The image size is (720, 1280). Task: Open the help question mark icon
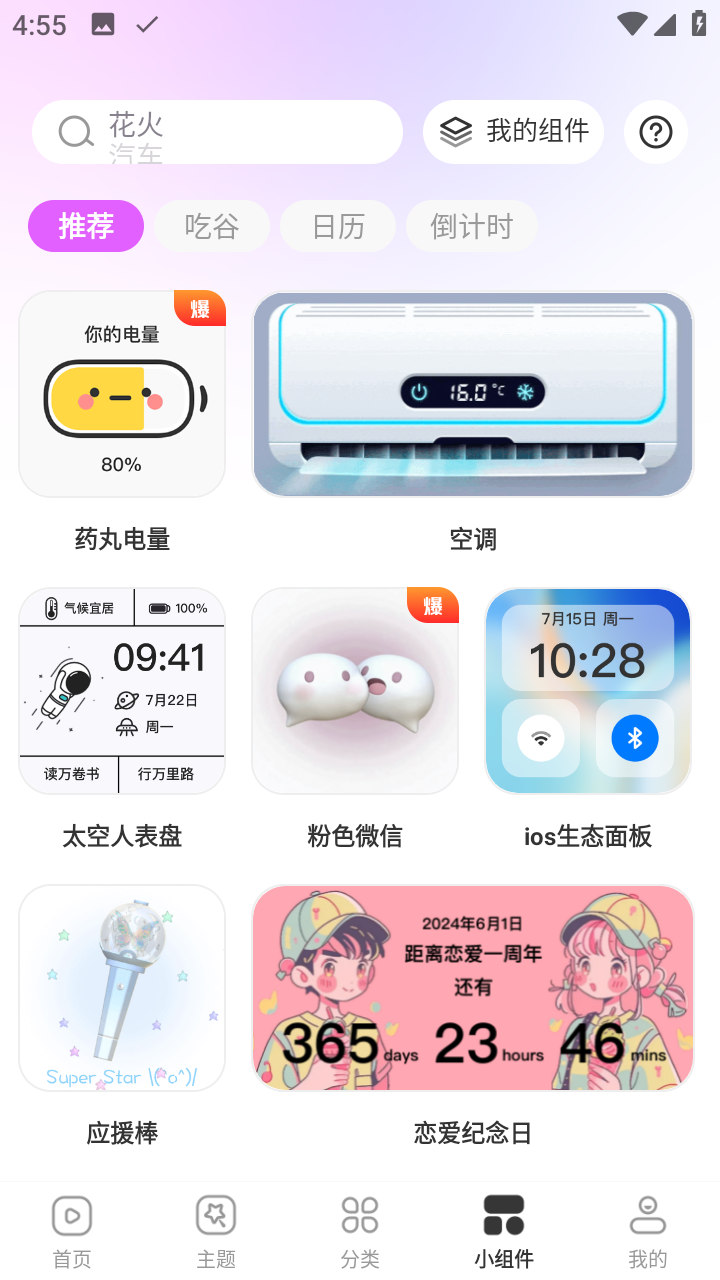(x=656, y=132)
